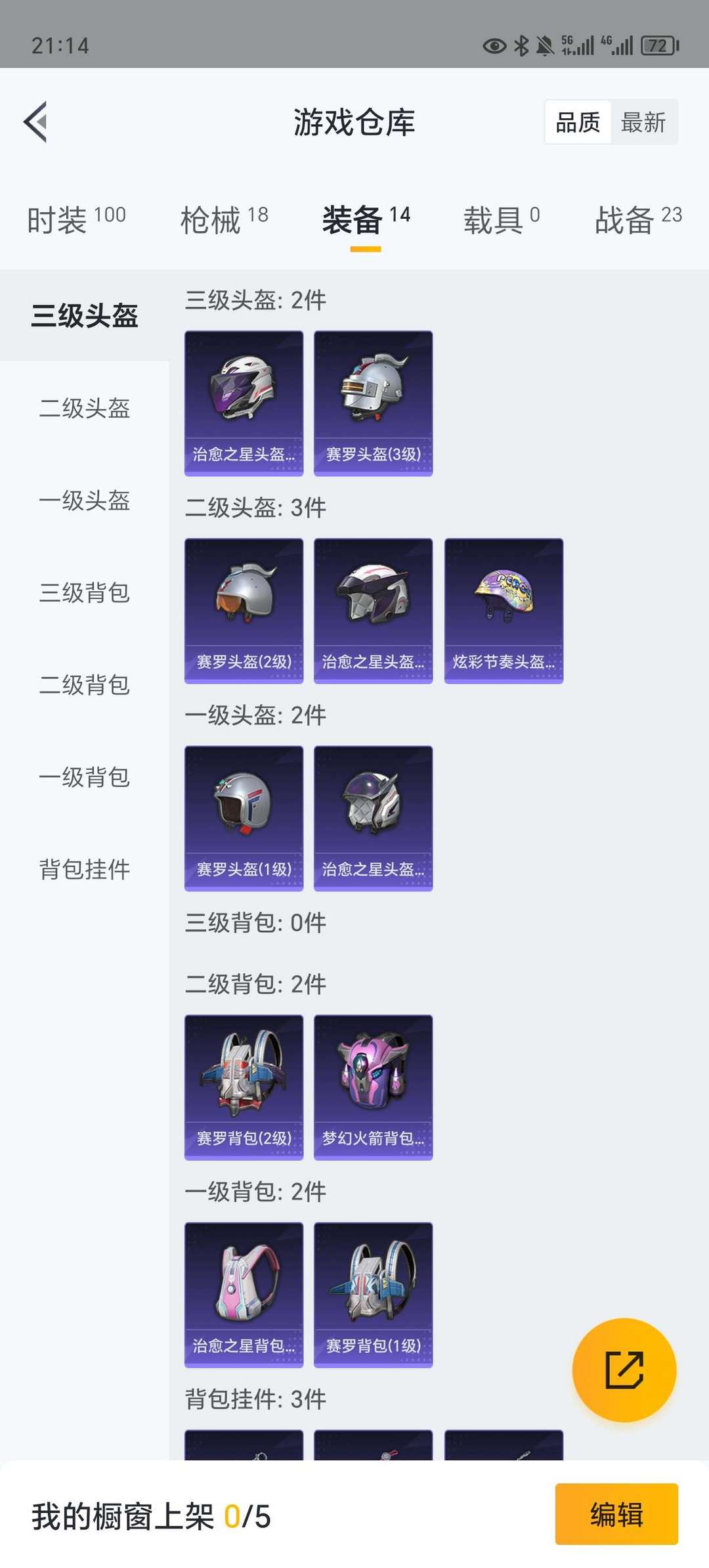View the 梦幻火箭背包 item
Viewport: 709px width, 1568px height.
pos(374,1087)
